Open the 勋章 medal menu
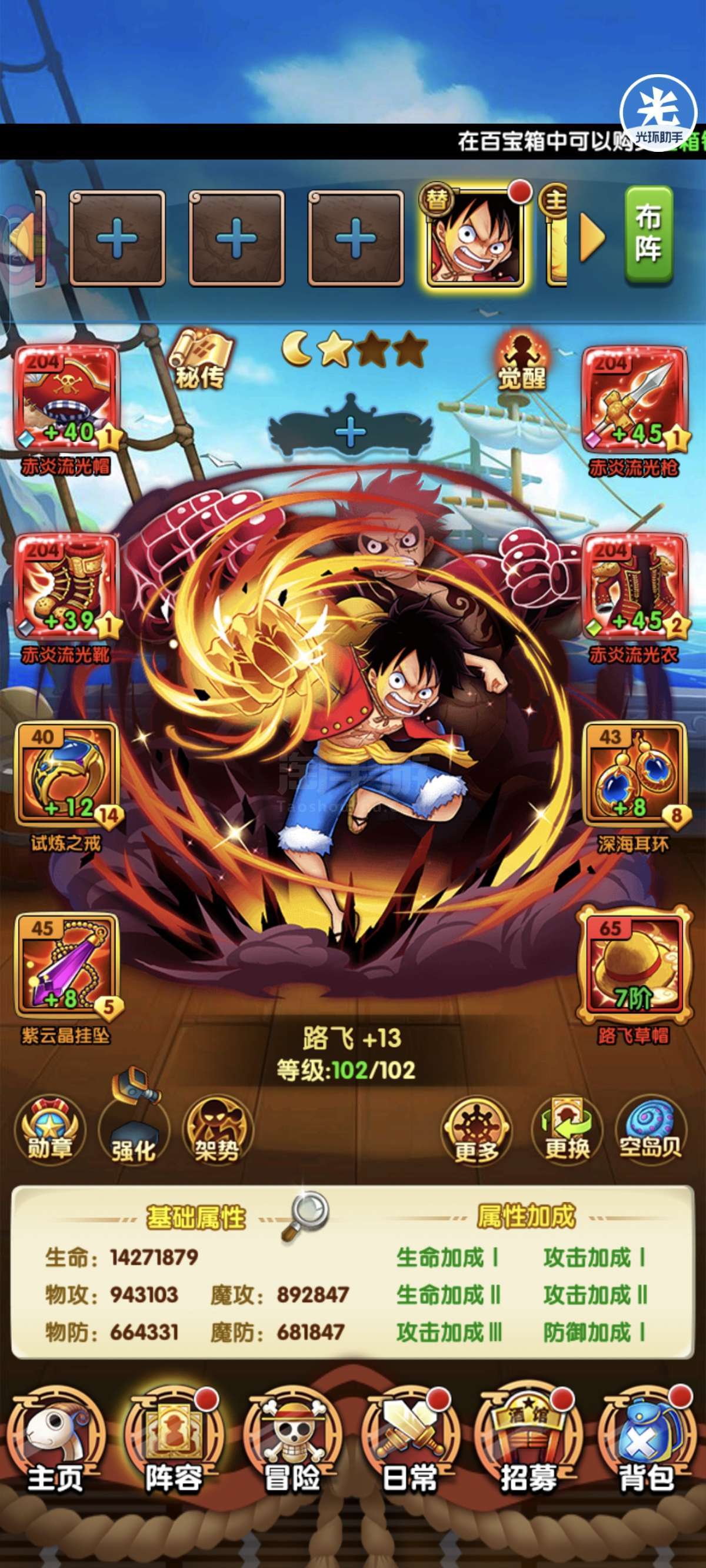Screen dimensions: 706x1568 click(x=50, y=1130)
